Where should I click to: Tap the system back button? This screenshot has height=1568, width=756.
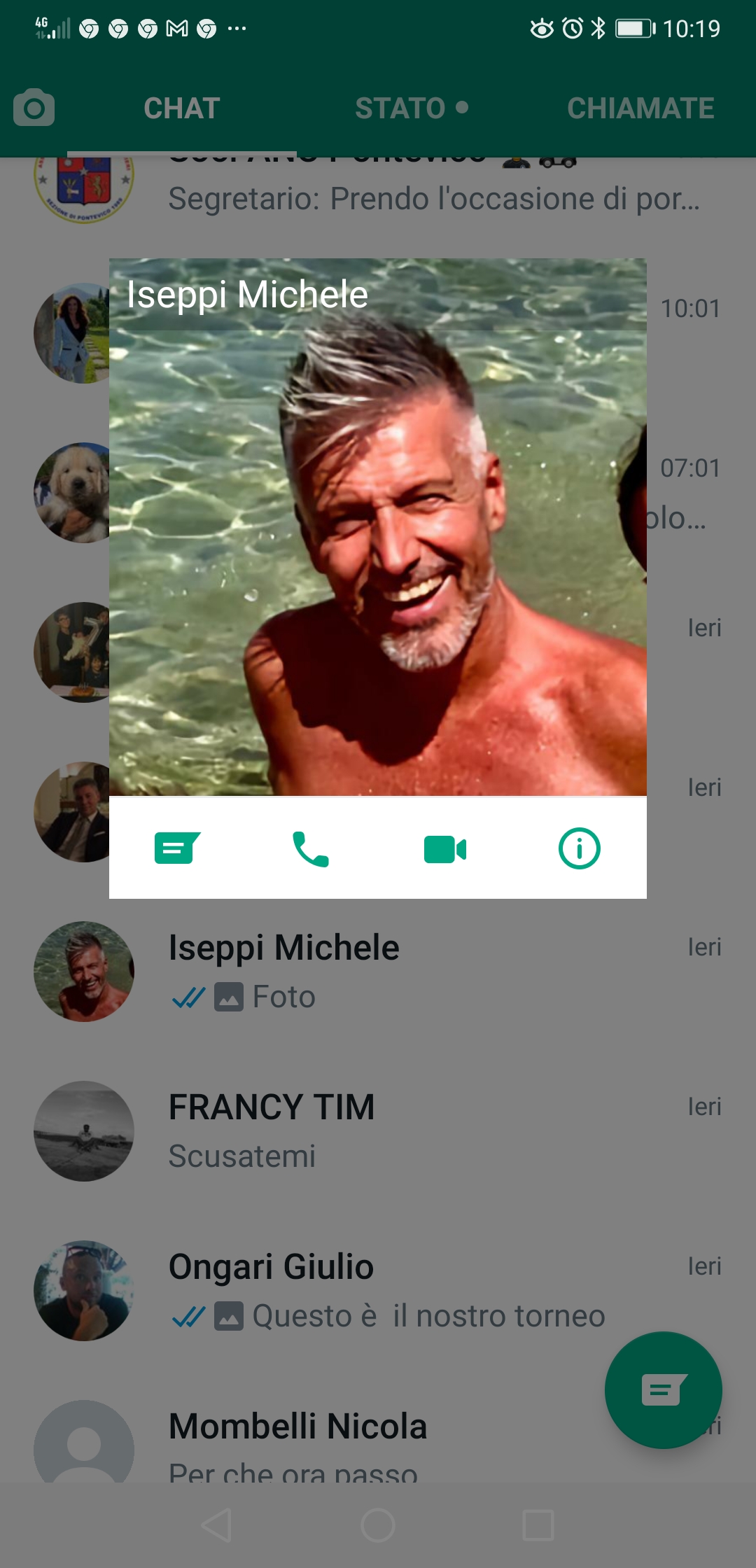tap(217, 1525)
